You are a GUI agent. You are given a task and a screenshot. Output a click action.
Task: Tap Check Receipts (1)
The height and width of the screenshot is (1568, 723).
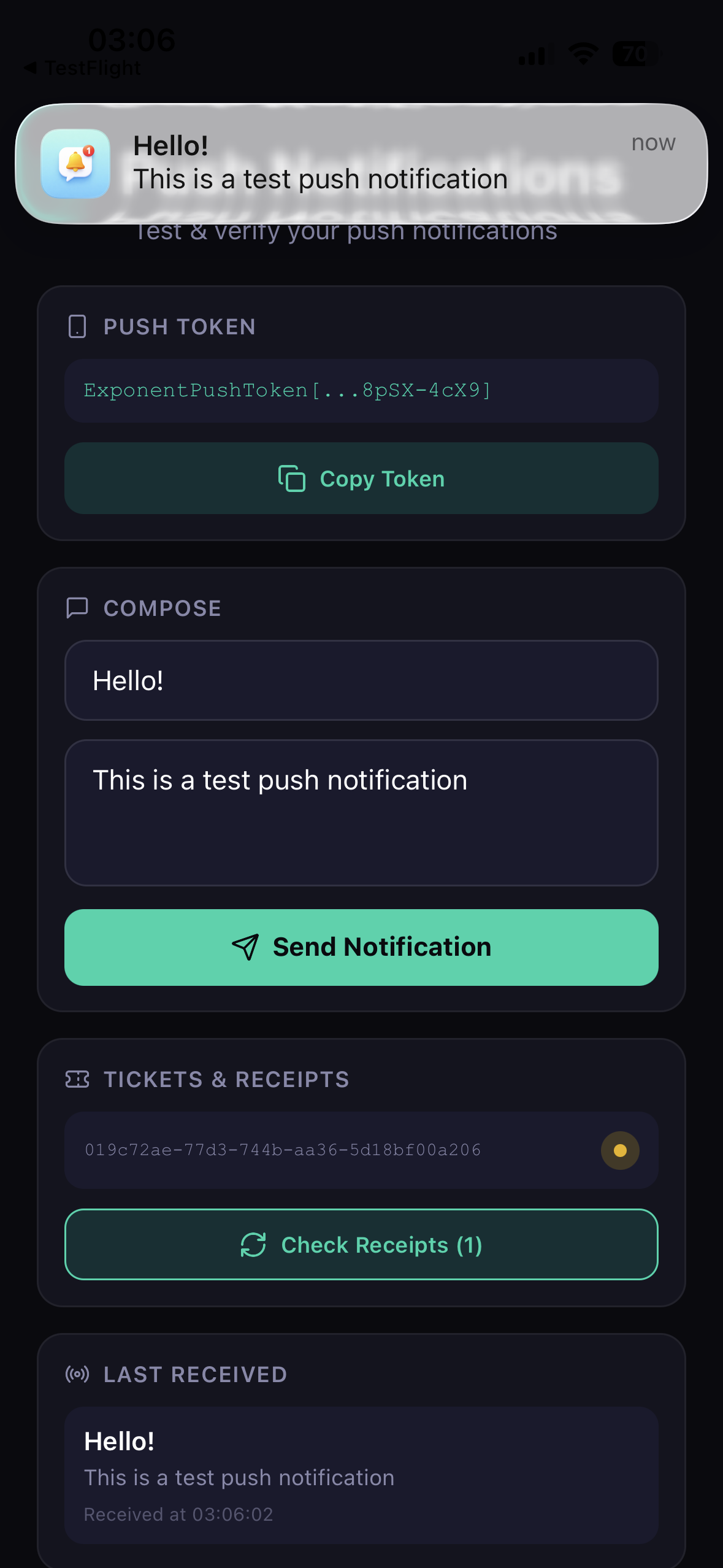point(361,1245)
